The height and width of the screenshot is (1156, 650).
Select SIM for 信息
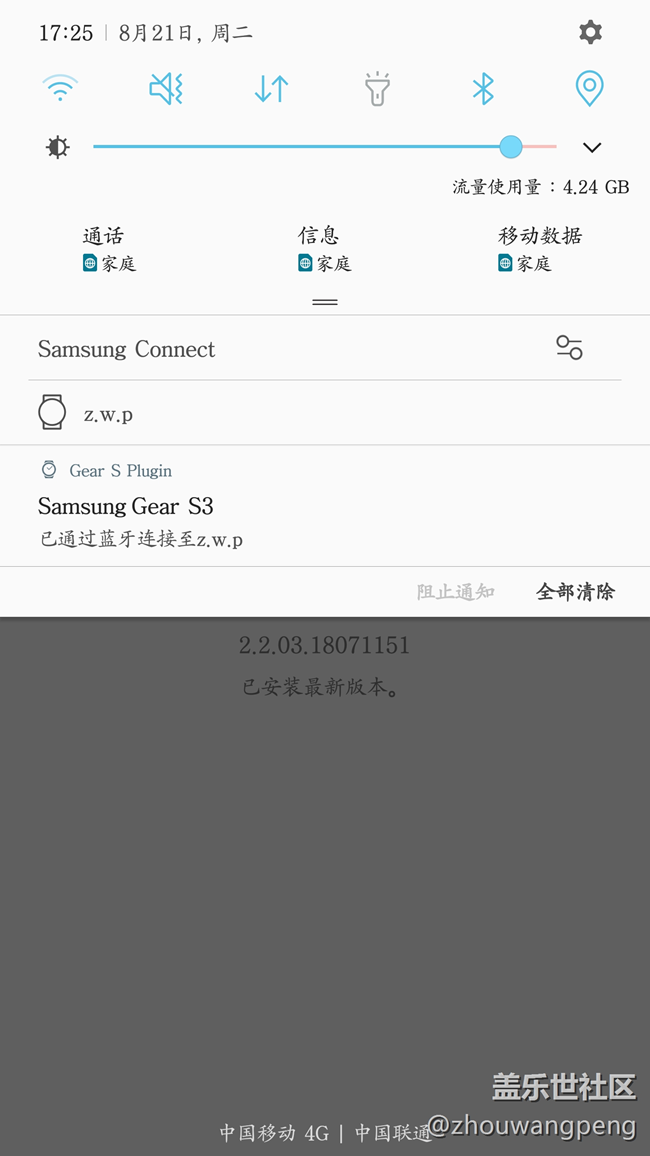[324, 249]
